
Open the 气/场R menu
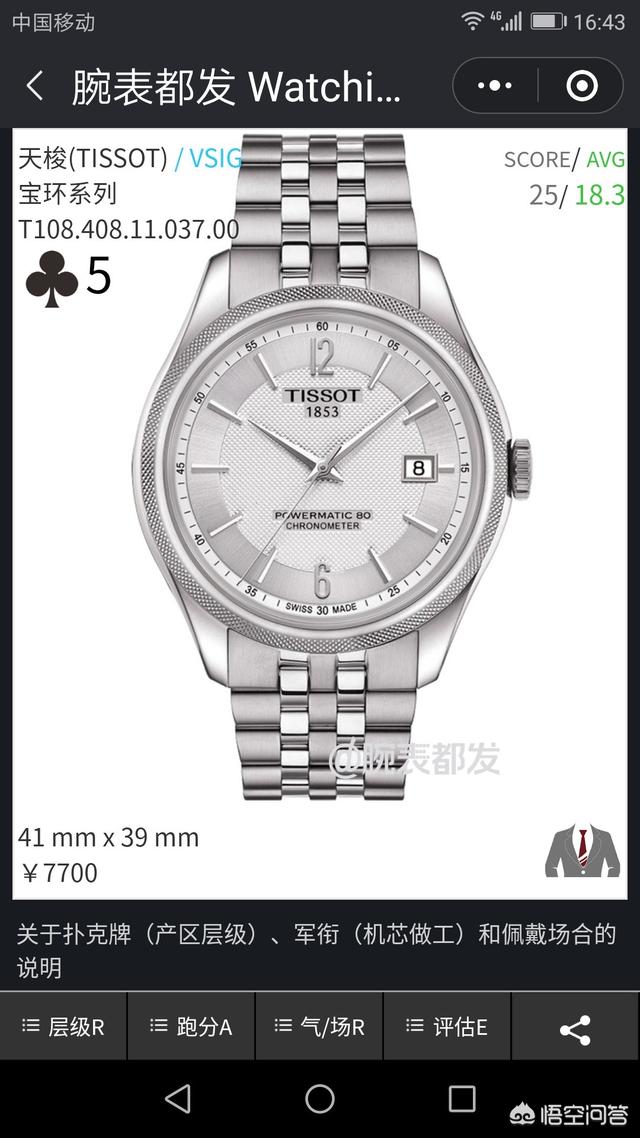click(319, 1026)
